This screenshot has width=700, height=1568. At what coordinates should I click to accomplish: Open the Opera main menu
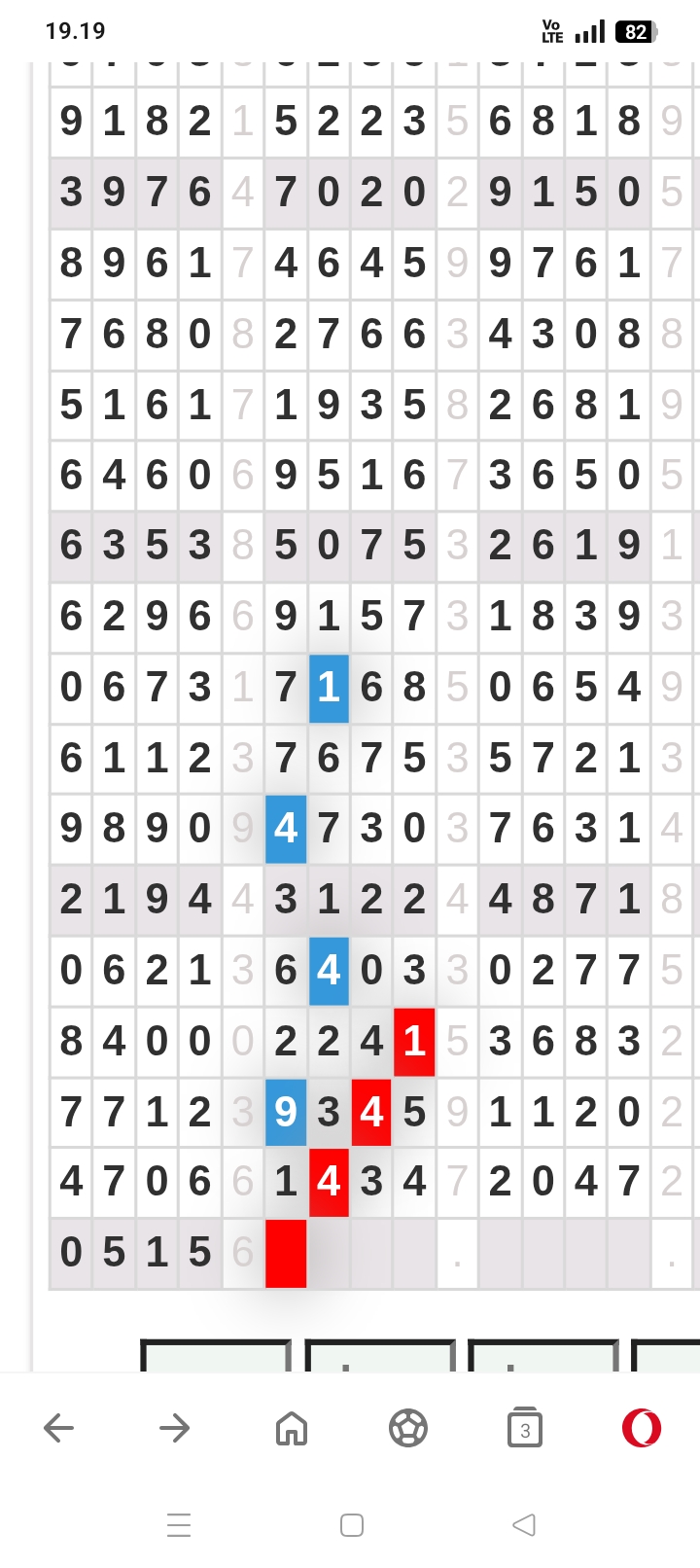642,1428
